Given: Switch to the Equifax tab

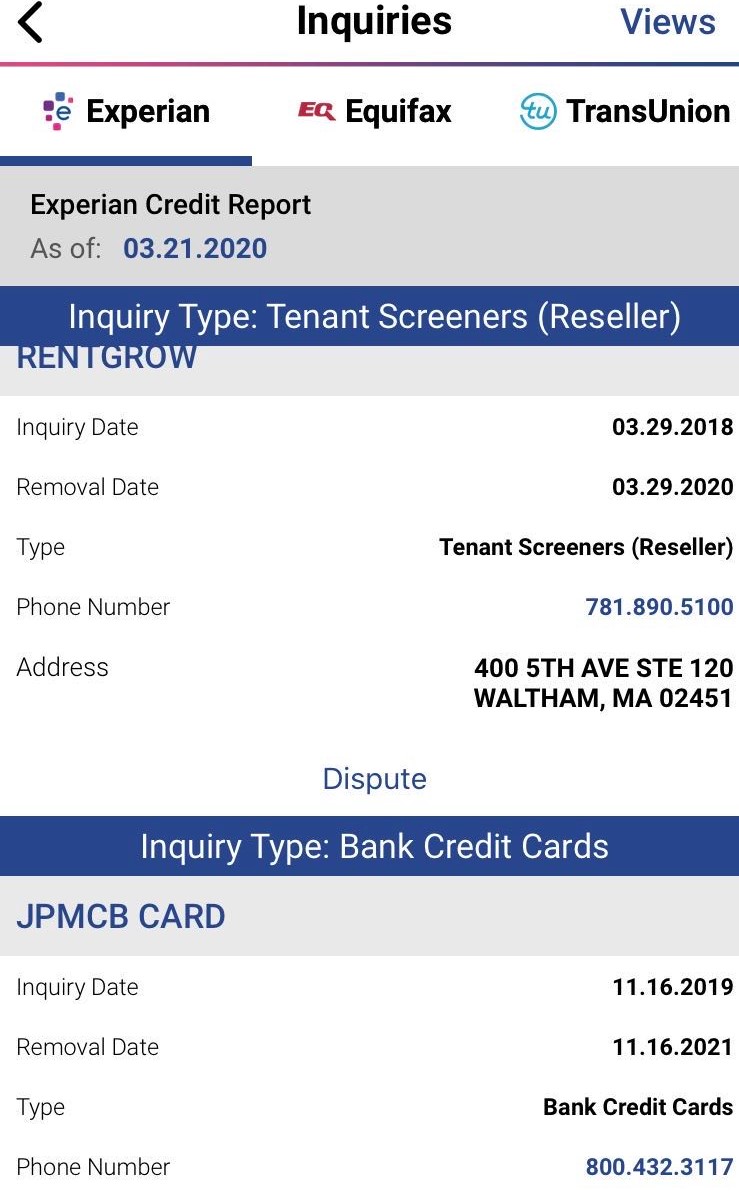Looking at the screenshot, I should 374,112.
